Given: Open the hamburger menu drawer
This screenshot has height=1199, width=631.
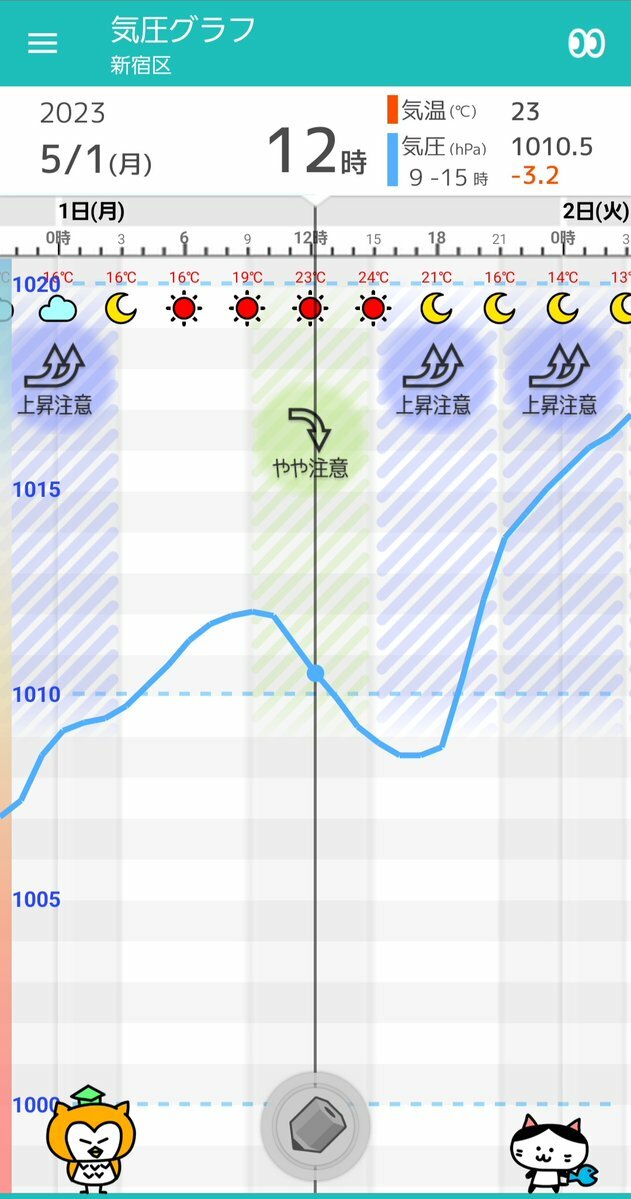Looking at the screenshot, I should pyautogui.click(x=42, y=43).
